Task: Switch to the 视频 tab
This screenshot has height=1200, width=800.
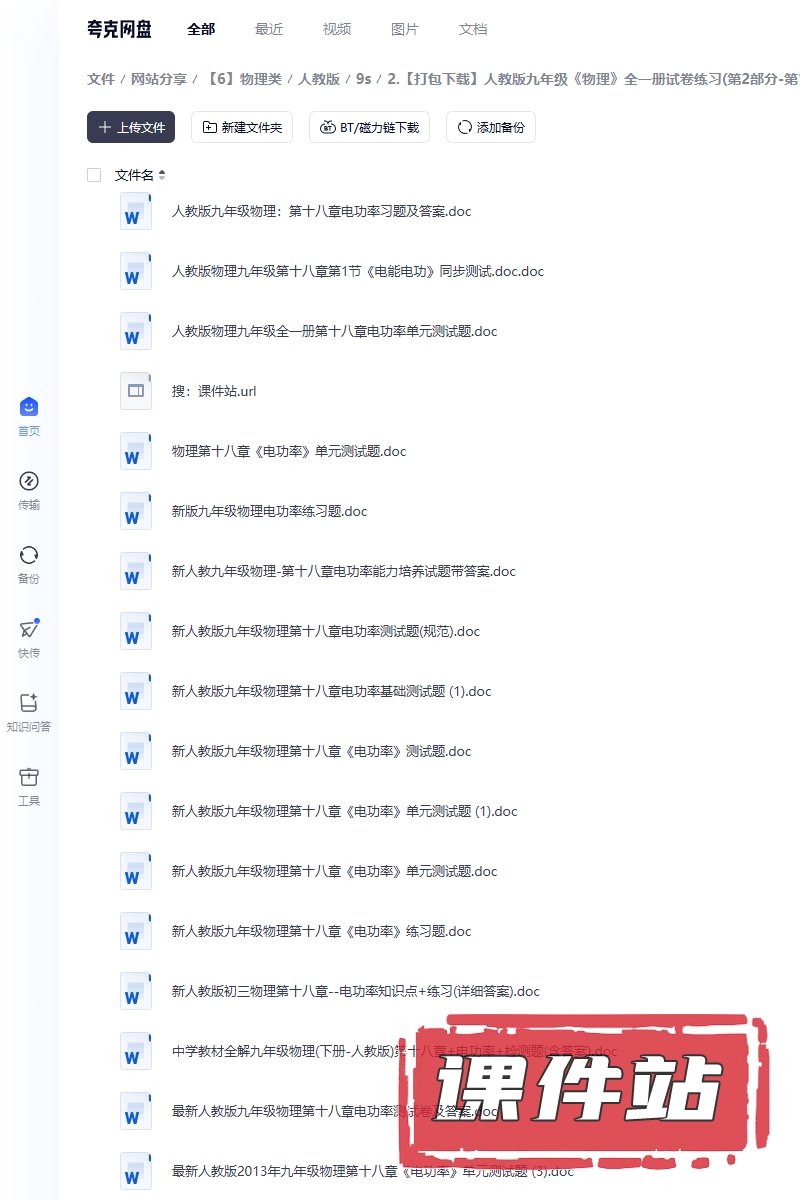Action: pos(337,29)
